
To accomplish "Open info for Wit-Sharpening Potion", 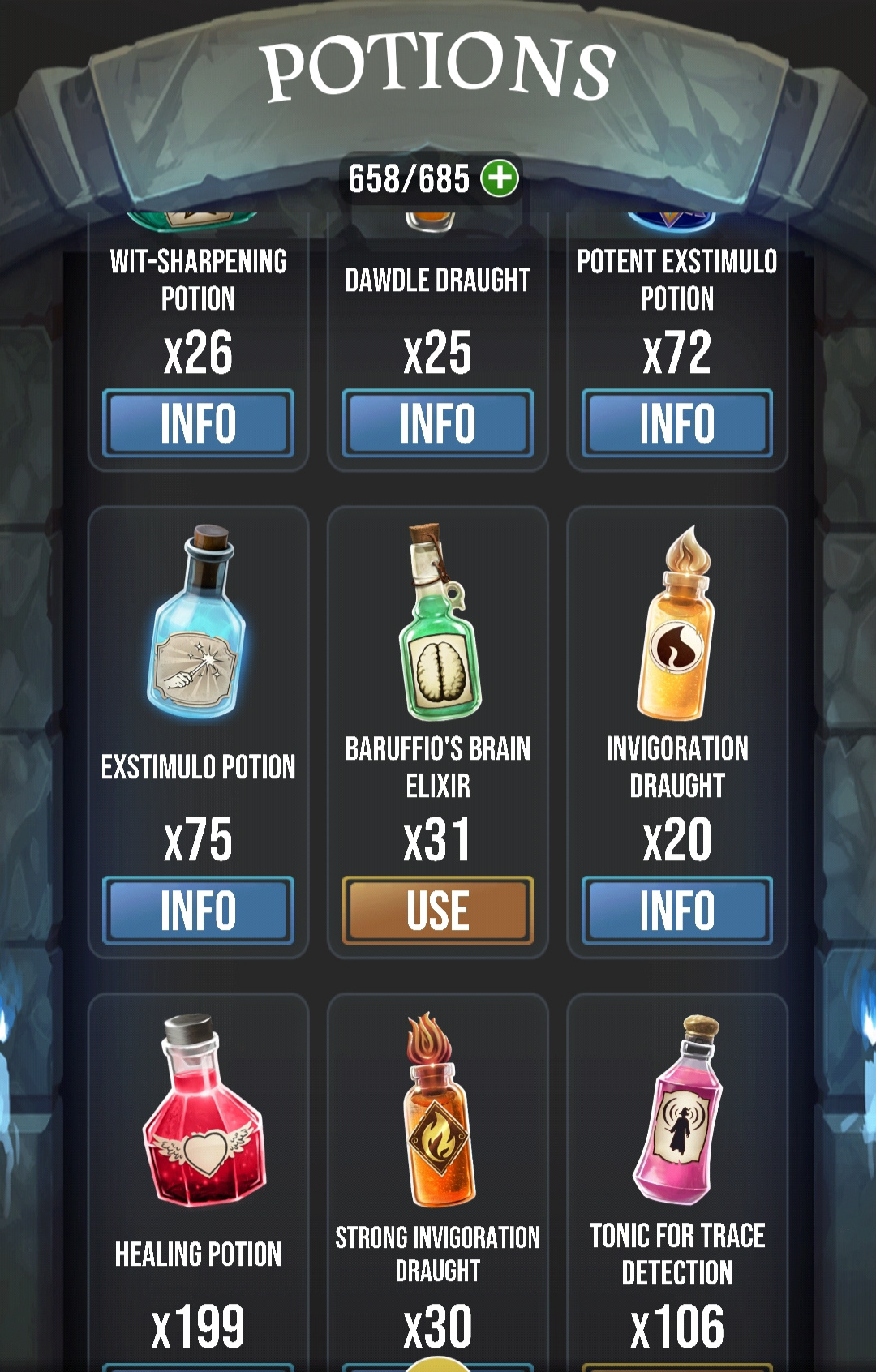I will (x=198, y=423).
